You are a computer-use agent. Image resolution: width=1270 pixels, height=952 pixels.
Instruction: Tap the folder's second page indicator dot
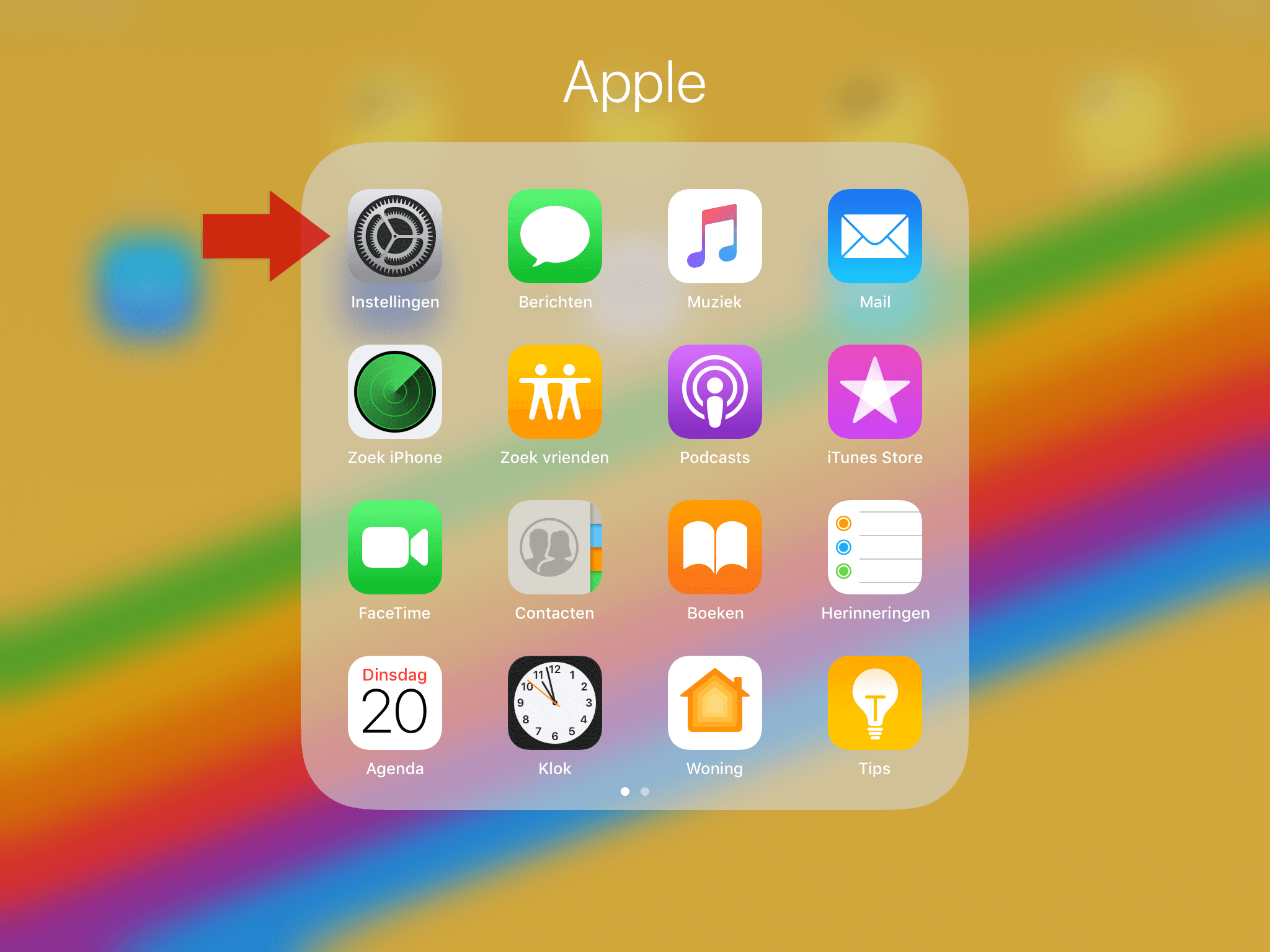click(x=645, y=791)
